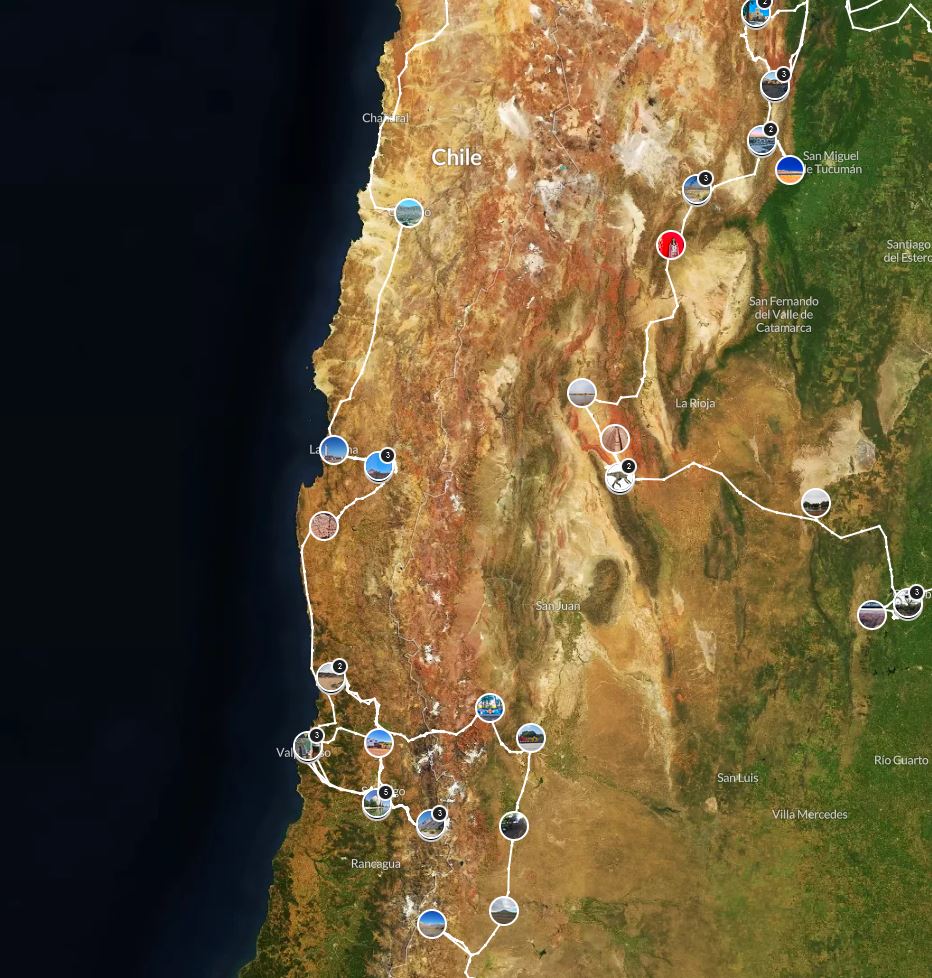Image resolution: width=932 pixels, height=978 pixels.
Task: Open the red photo marker north of La Rioja
Action: point(671,245)
